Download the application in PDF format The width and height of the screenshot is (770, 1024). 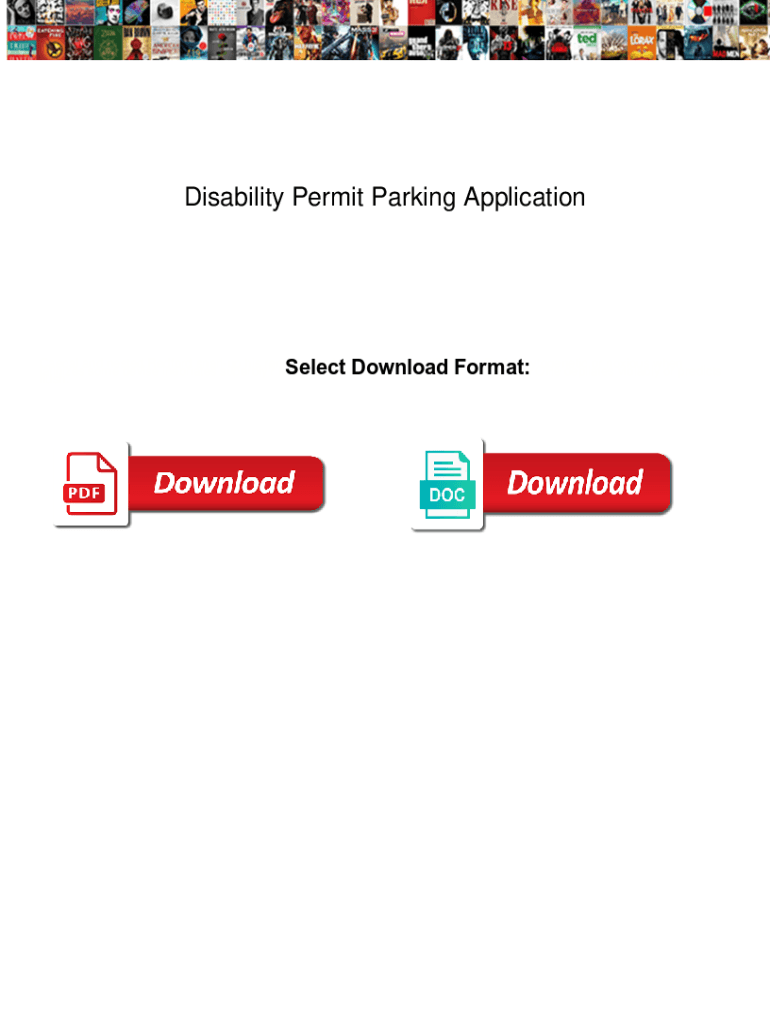(189, 484)
